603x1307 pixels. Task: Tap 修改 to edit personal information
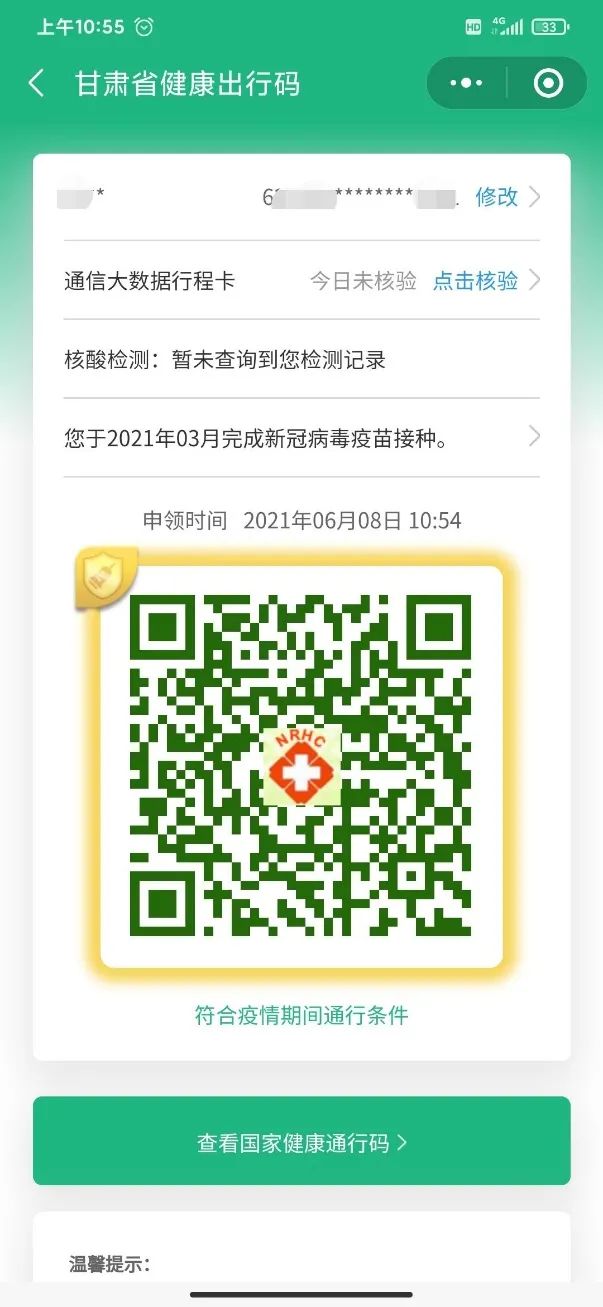point(496,197)
